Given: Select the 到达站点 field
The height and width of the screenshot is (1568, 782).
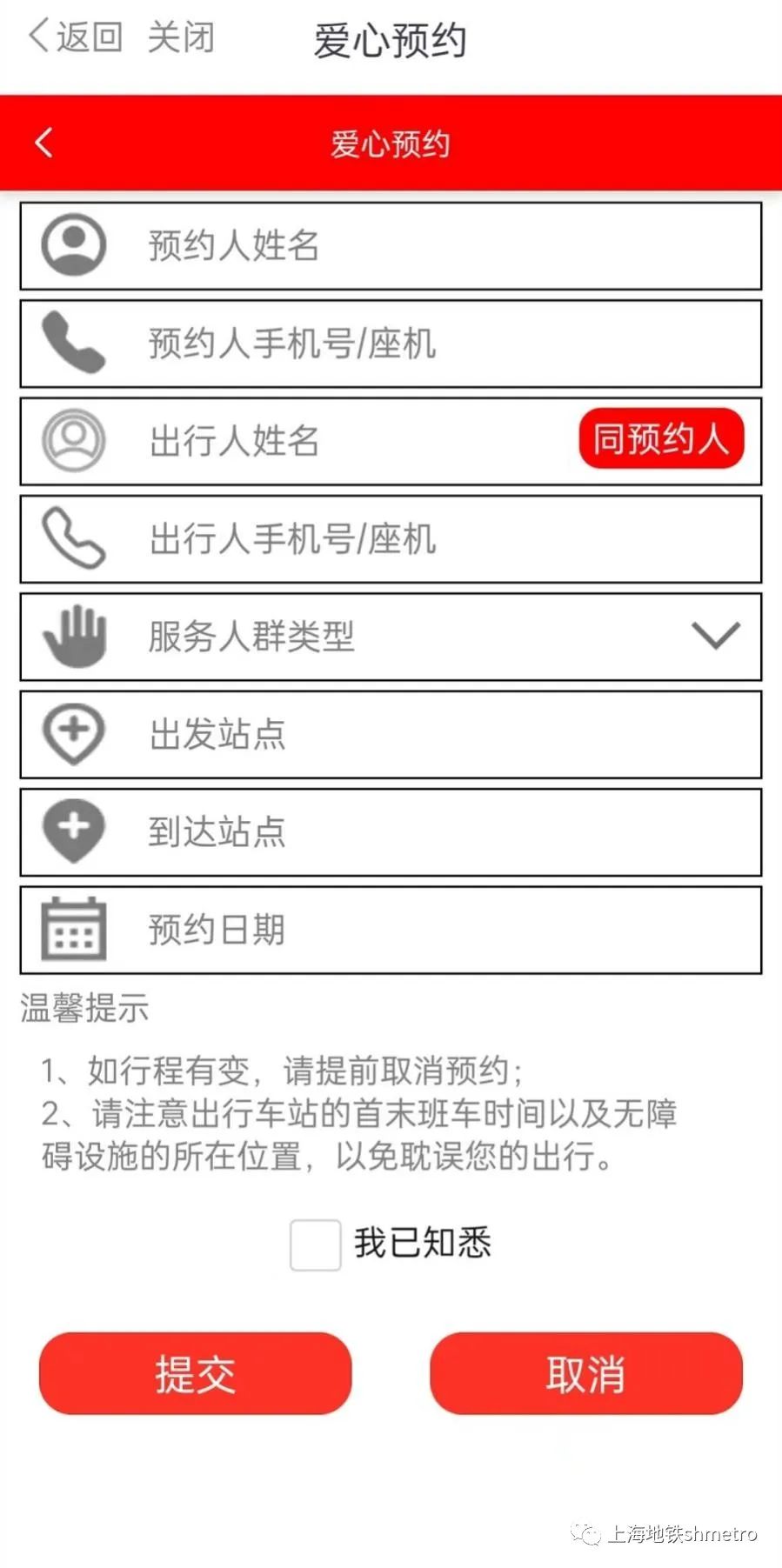Looking at the screenshot, I should pos(391,831).
